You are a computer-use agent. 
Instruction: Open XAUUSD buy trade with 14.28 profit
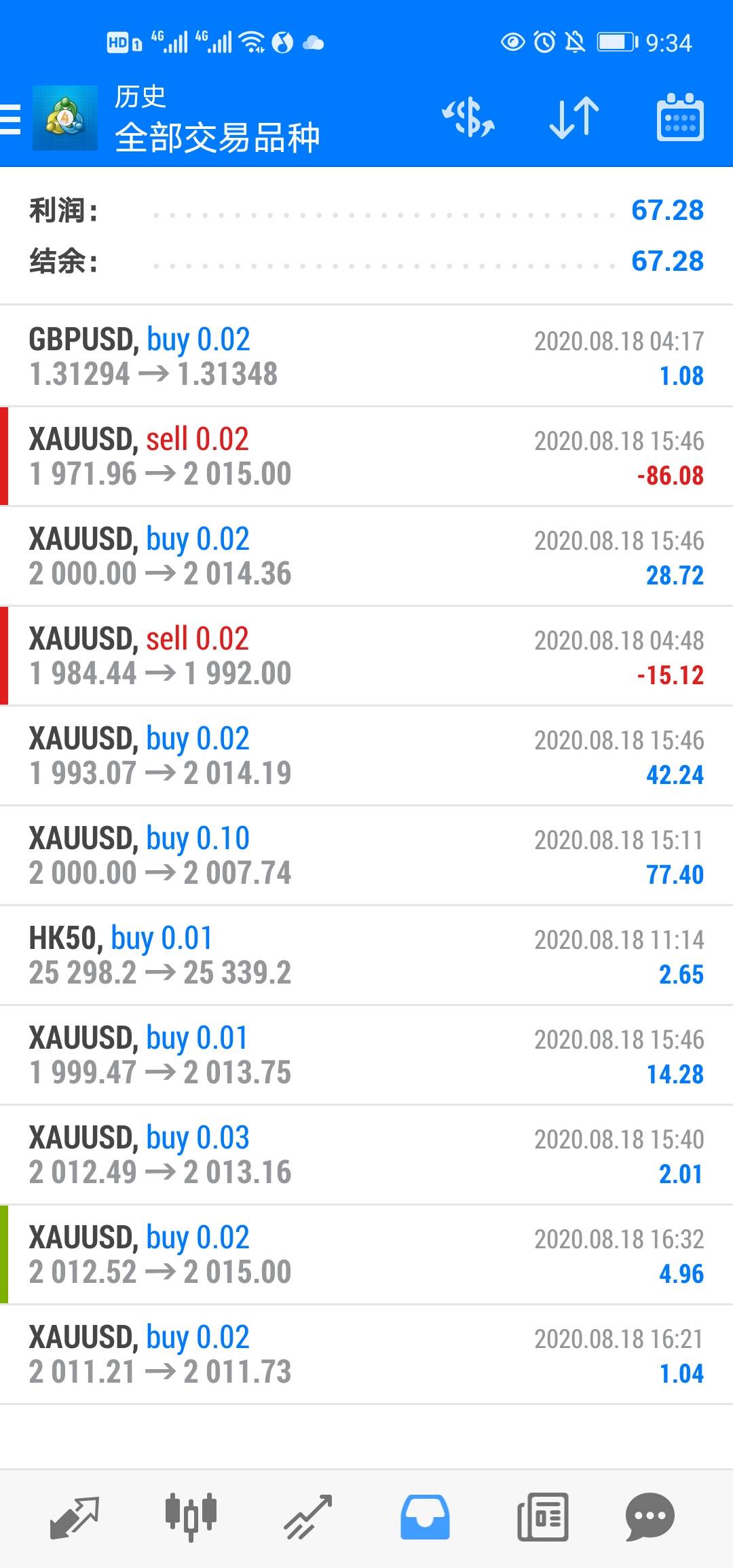click(x=366, y=1055)
